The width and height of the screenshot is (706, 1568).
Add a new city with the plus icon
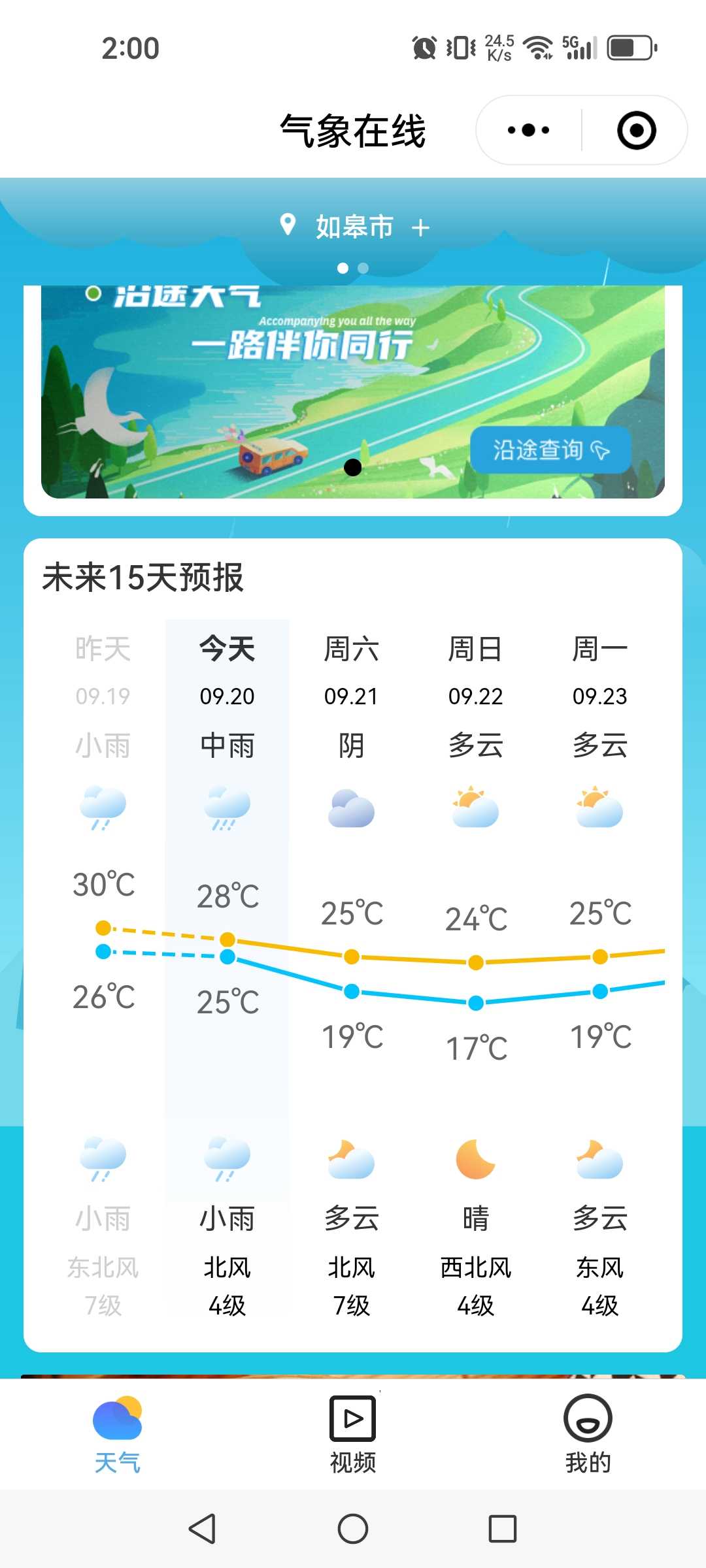[x=420, y=227]
